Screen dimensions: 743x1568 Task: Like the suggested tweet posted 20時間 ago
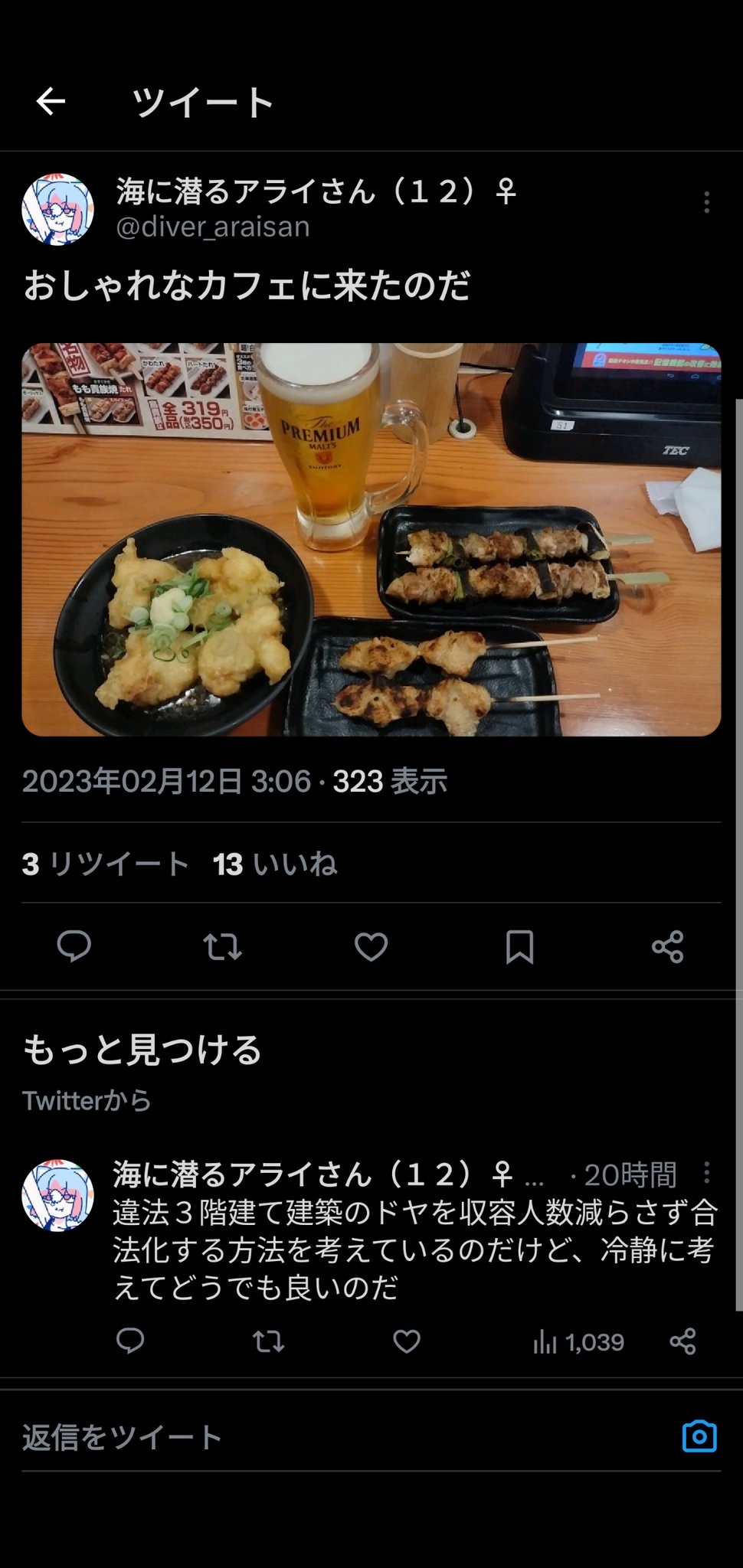click(x=406, y=1341)
